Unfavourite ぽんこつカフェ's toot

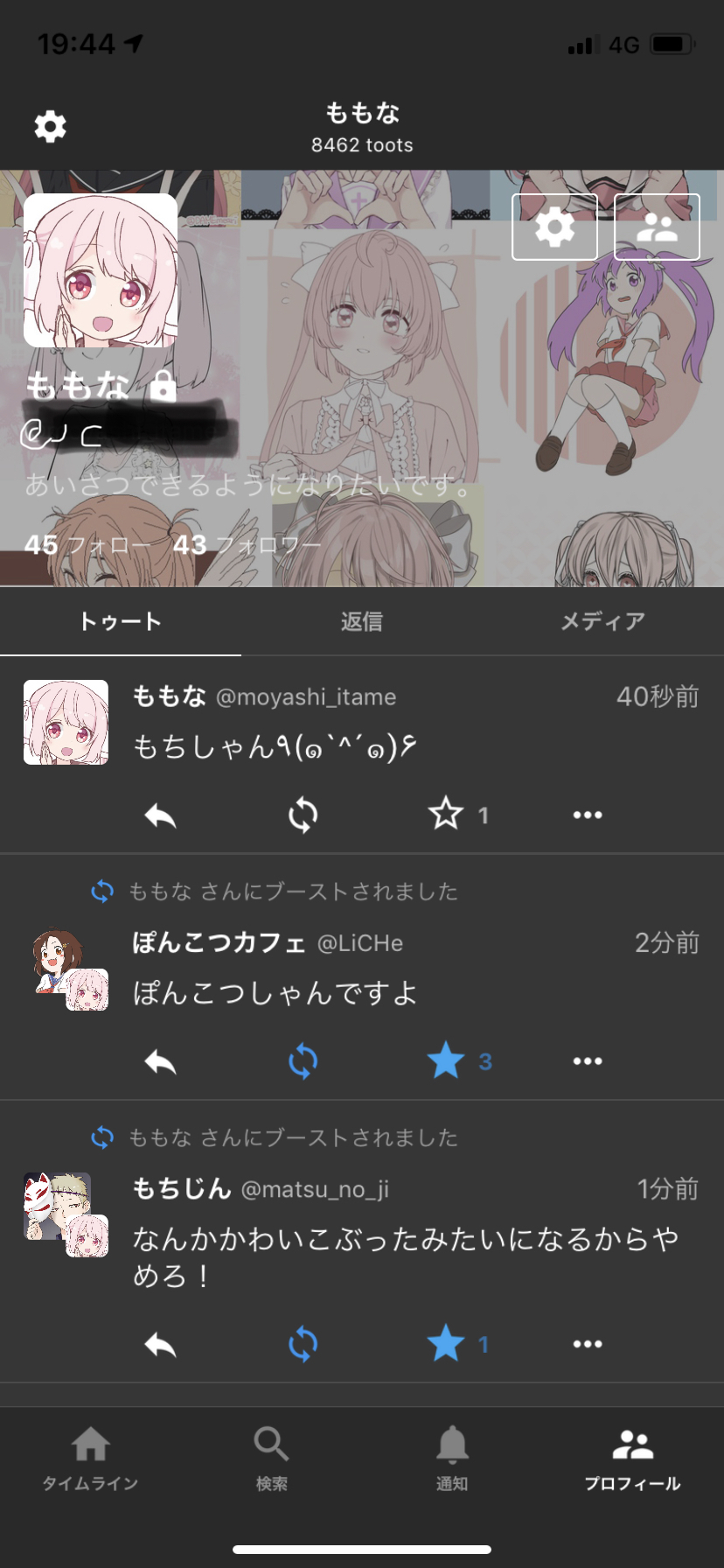click(446, 1060)
